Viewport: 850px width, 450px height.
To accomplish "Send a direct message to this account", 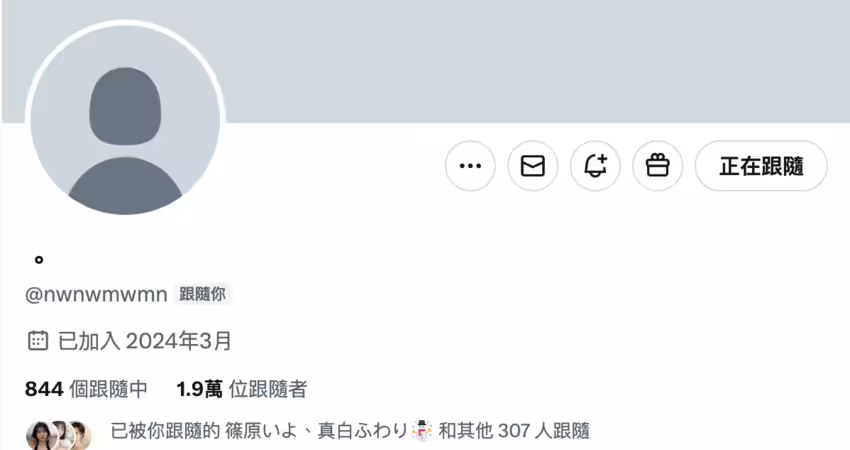I will coord(533,166).
